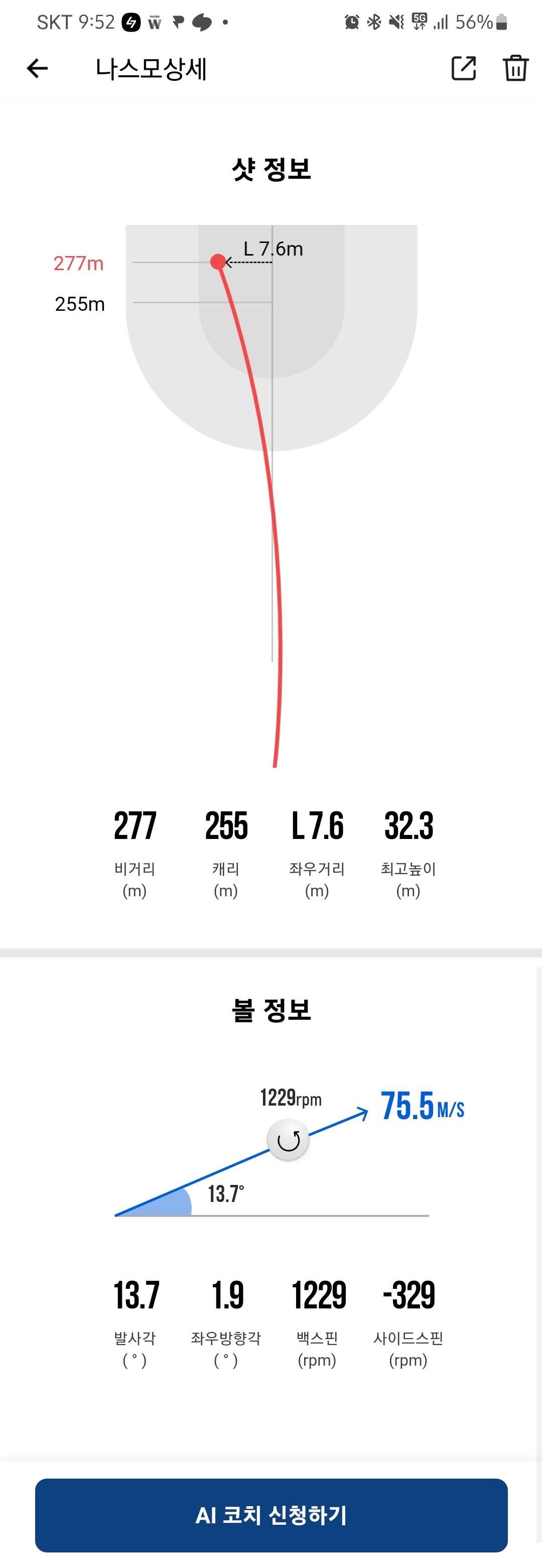Delete this shot record
Image resolution: width=542 pixels, height=1568 pixels.
tap(514, 68)
